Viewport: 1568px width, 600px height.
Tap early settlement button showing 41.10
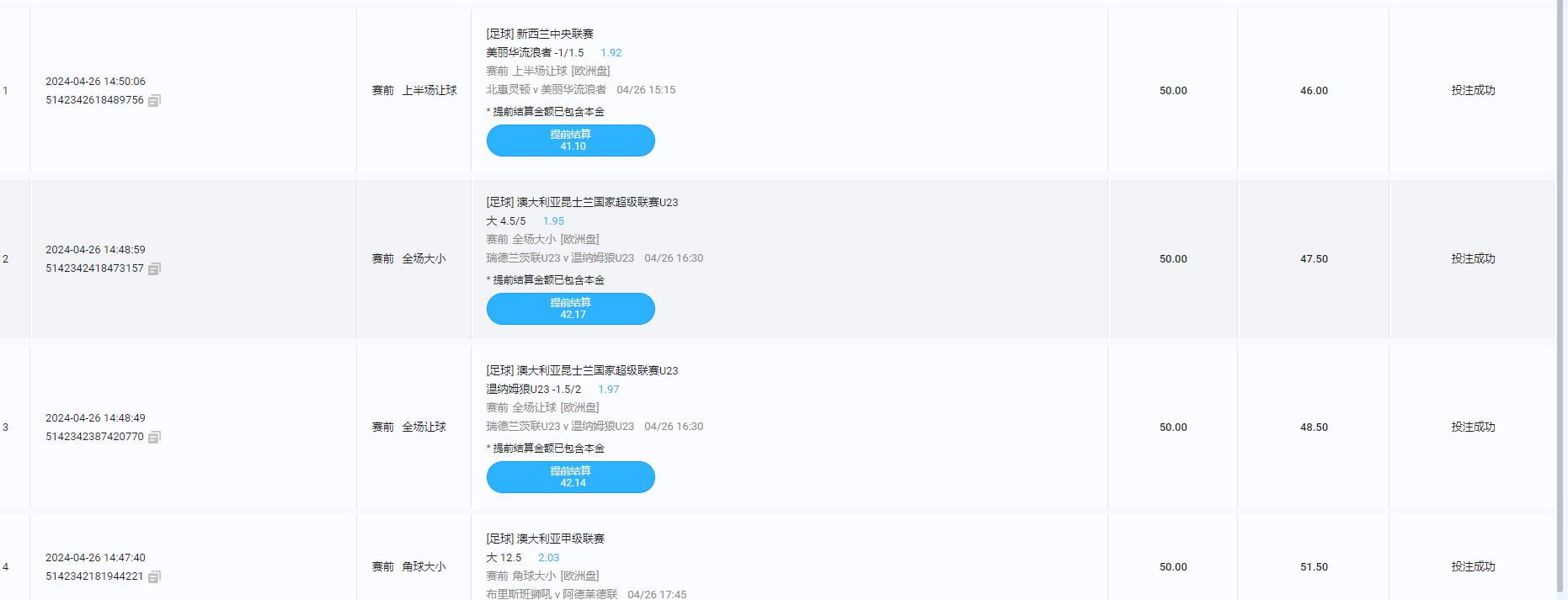pos(570,141)
